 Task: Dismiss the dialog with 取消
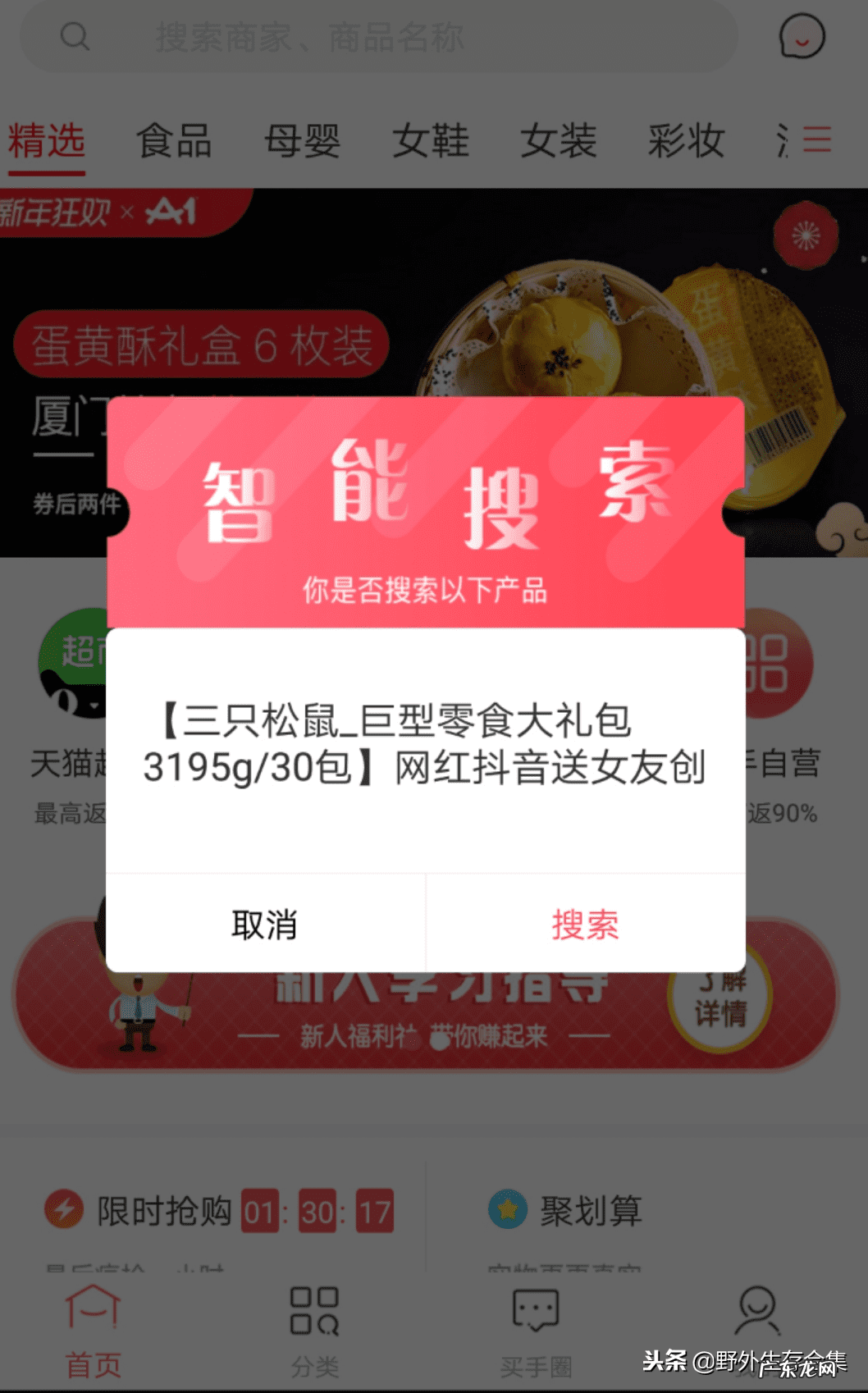point(265,925)
